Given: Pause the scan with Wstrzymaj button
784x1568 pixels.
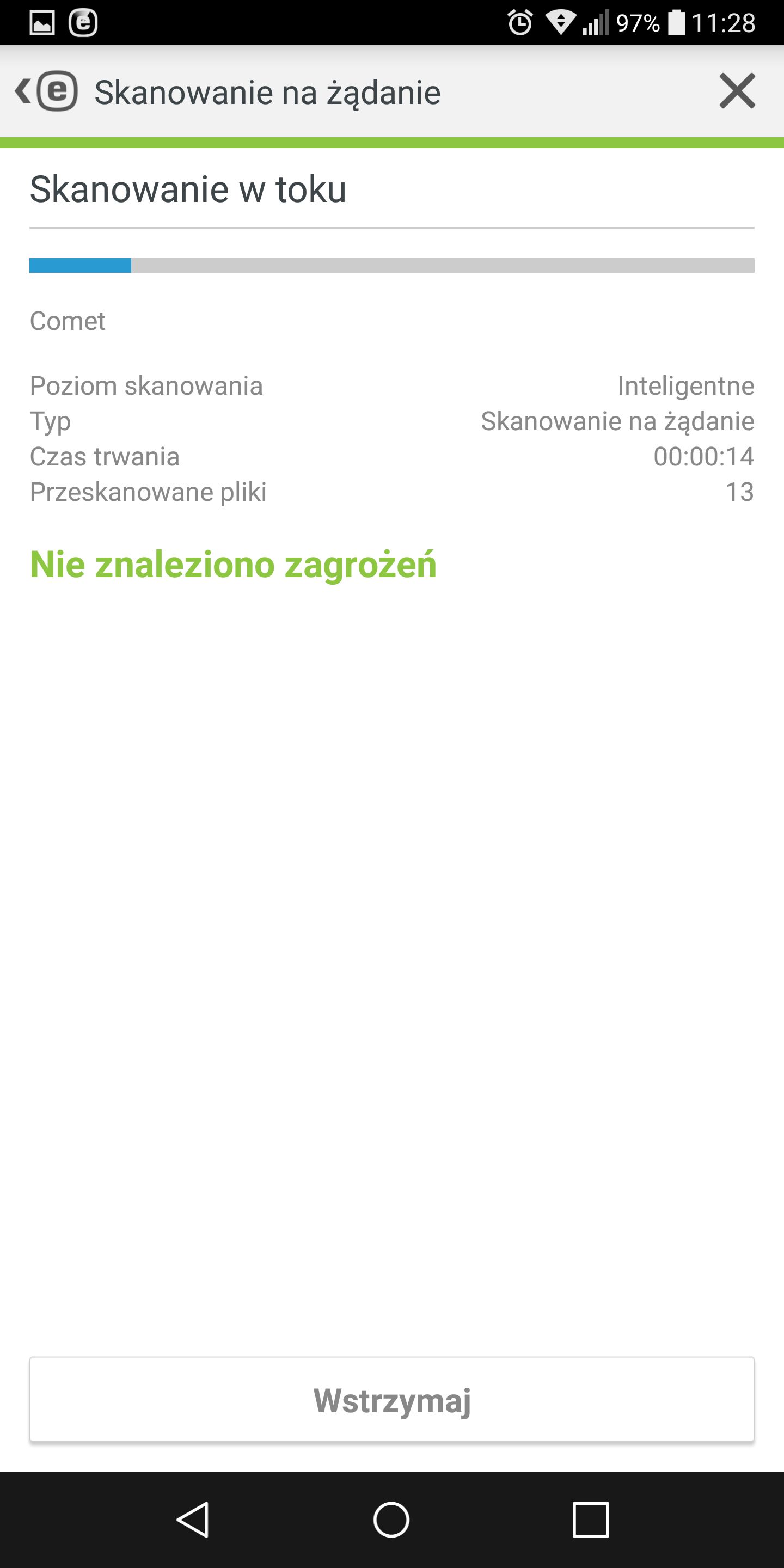Looking at the screenshot, I should coord(392,1399).
